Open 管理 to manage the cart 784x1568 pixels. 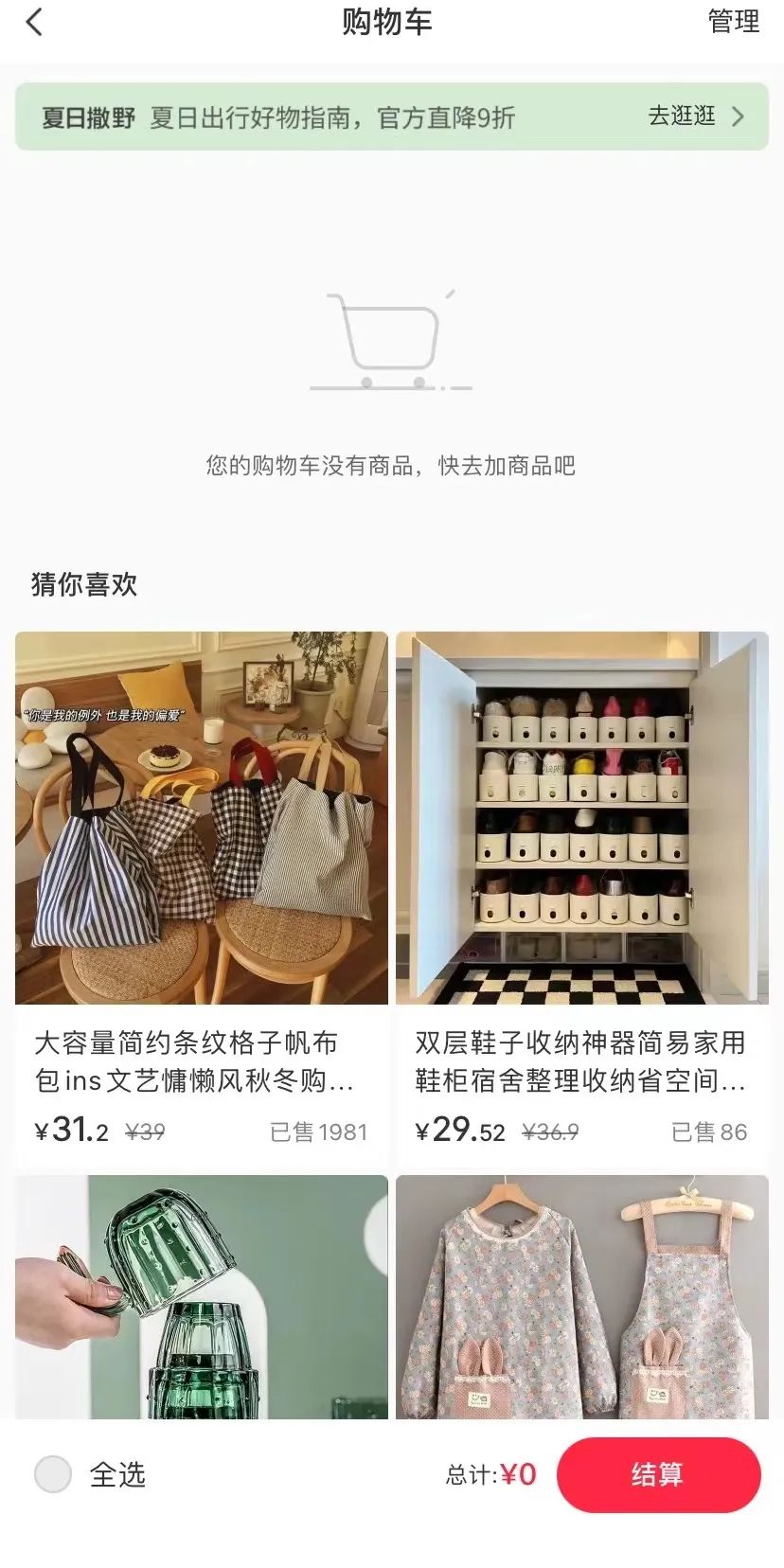(x=733, y=22)
